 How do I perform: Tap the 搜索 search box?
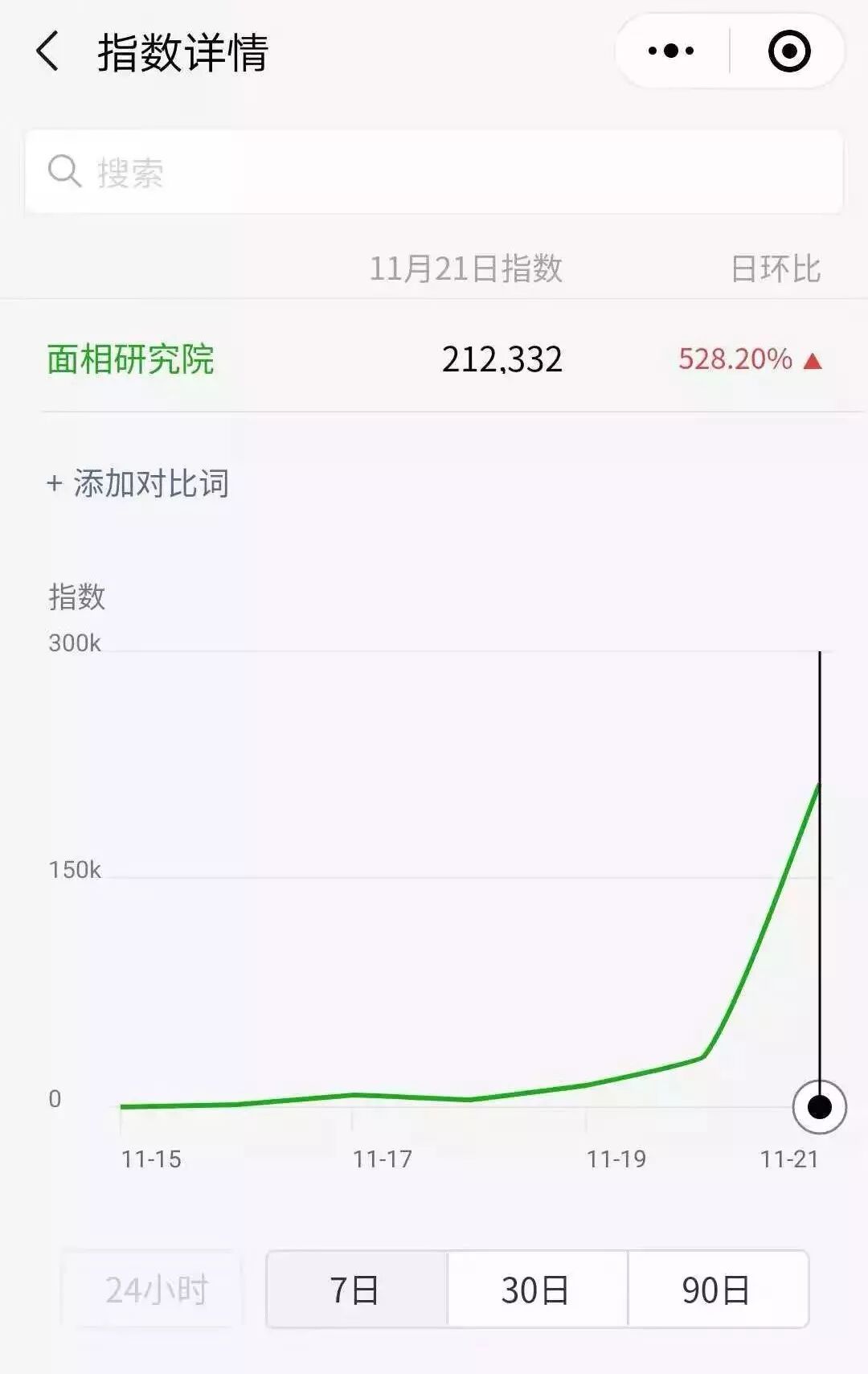(434, 172)
